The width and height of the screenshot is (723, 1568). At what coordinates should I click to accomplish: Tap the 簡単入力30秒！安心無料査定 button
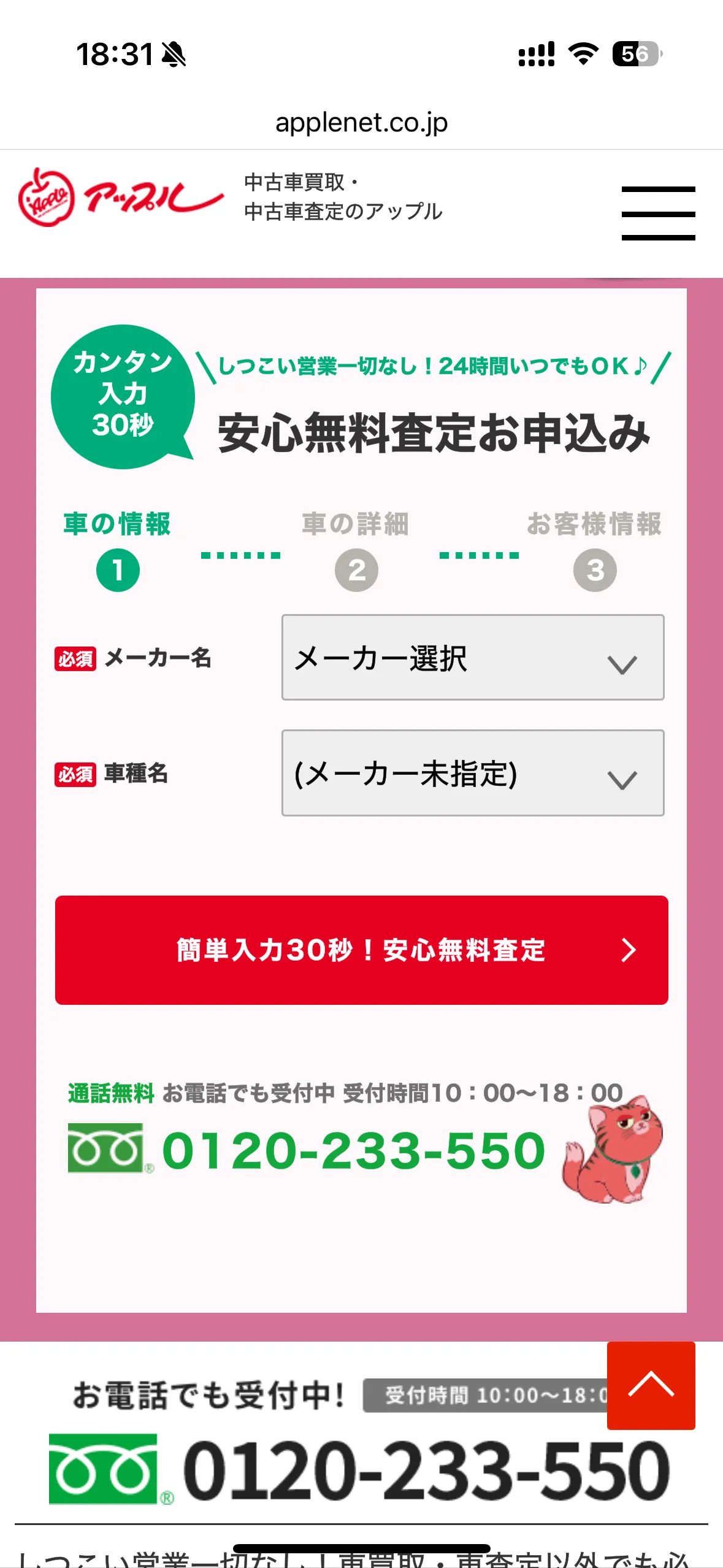361,950
